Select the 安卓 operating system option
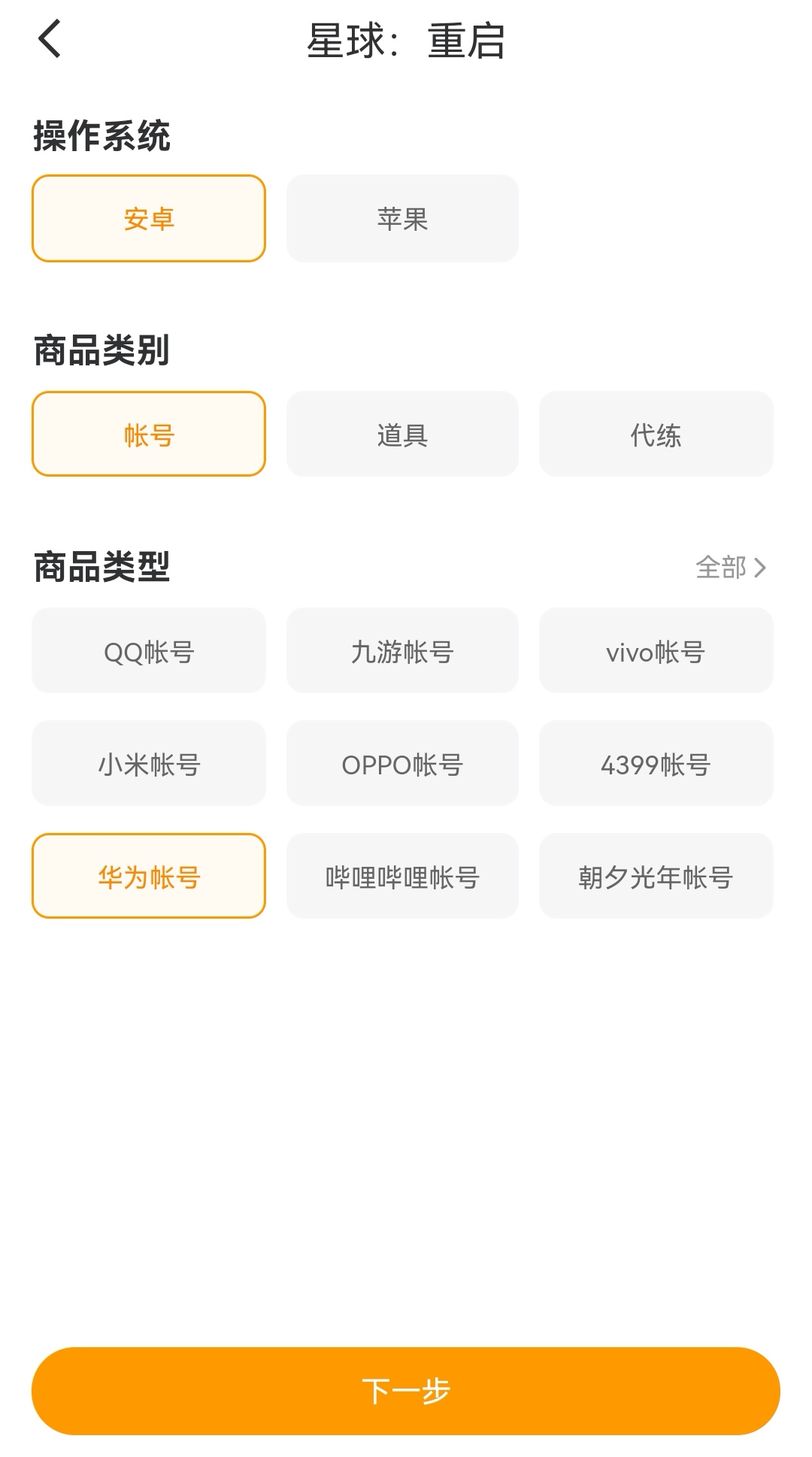The image size is (812, 1457). click(x=149, y=219)
